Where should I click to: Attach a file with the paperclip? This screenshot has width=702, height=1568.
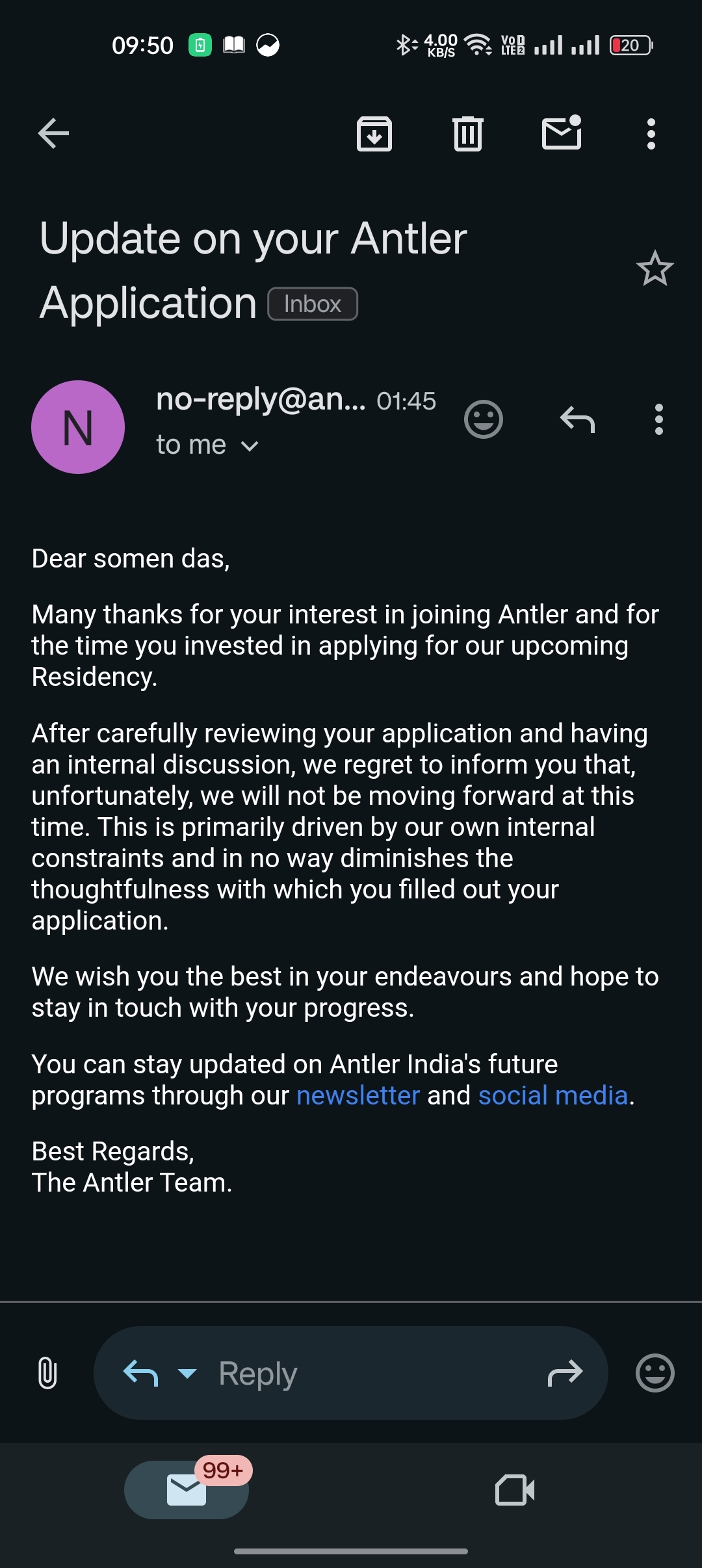point(47,1373)
